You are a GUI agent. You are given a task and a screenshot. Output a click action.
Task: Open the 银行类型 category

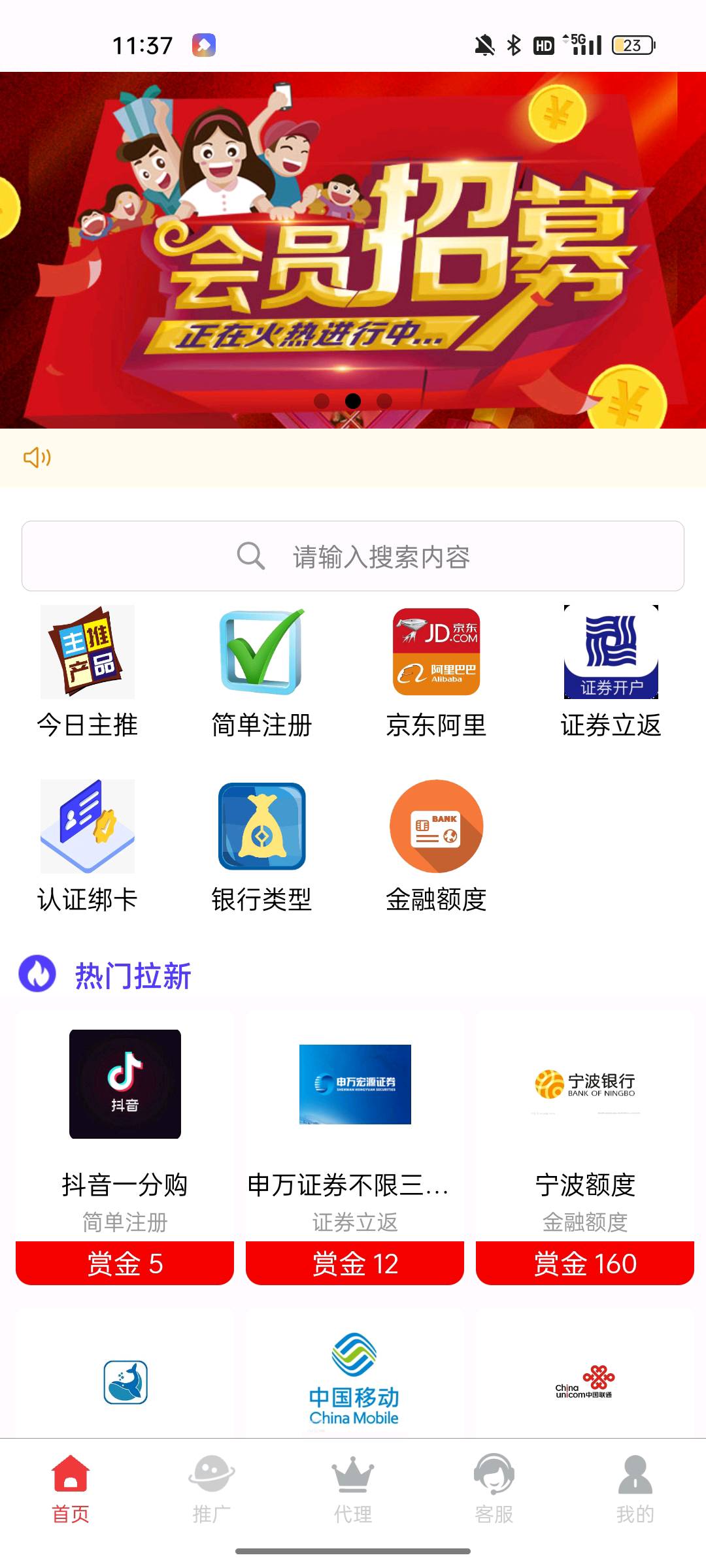tap(261, 845)
